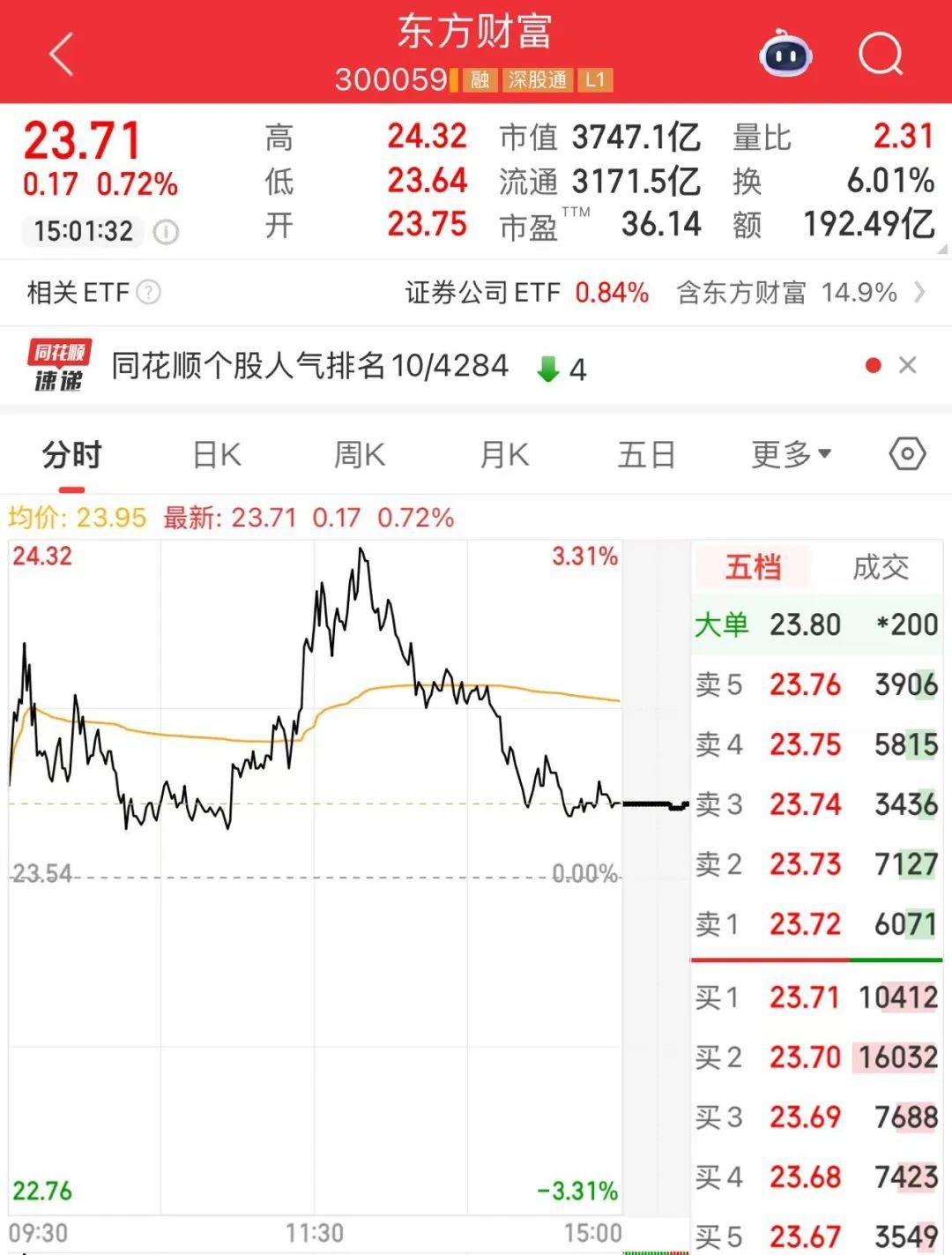Switch to the 五日 chart tab

(646, 455)
